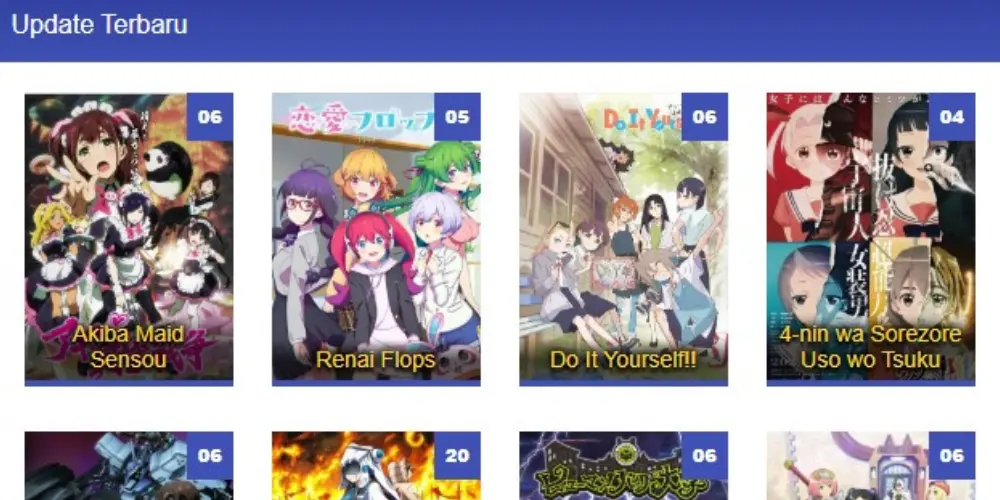Open the Renai Flops anime card
This screenshot has height=500, width=1000.
pyautogui.click(x=376, y=238)
